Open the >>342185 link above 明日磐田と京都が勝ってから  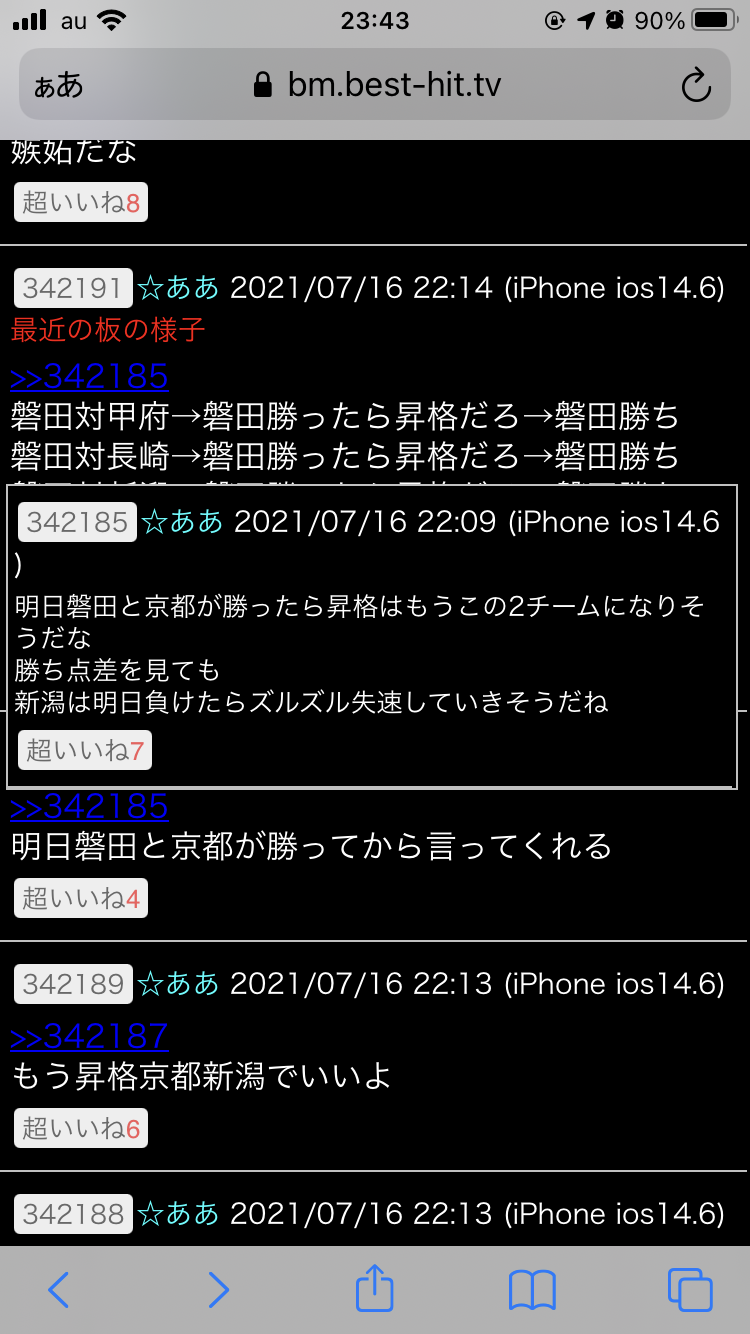click(x=90, y=806)
